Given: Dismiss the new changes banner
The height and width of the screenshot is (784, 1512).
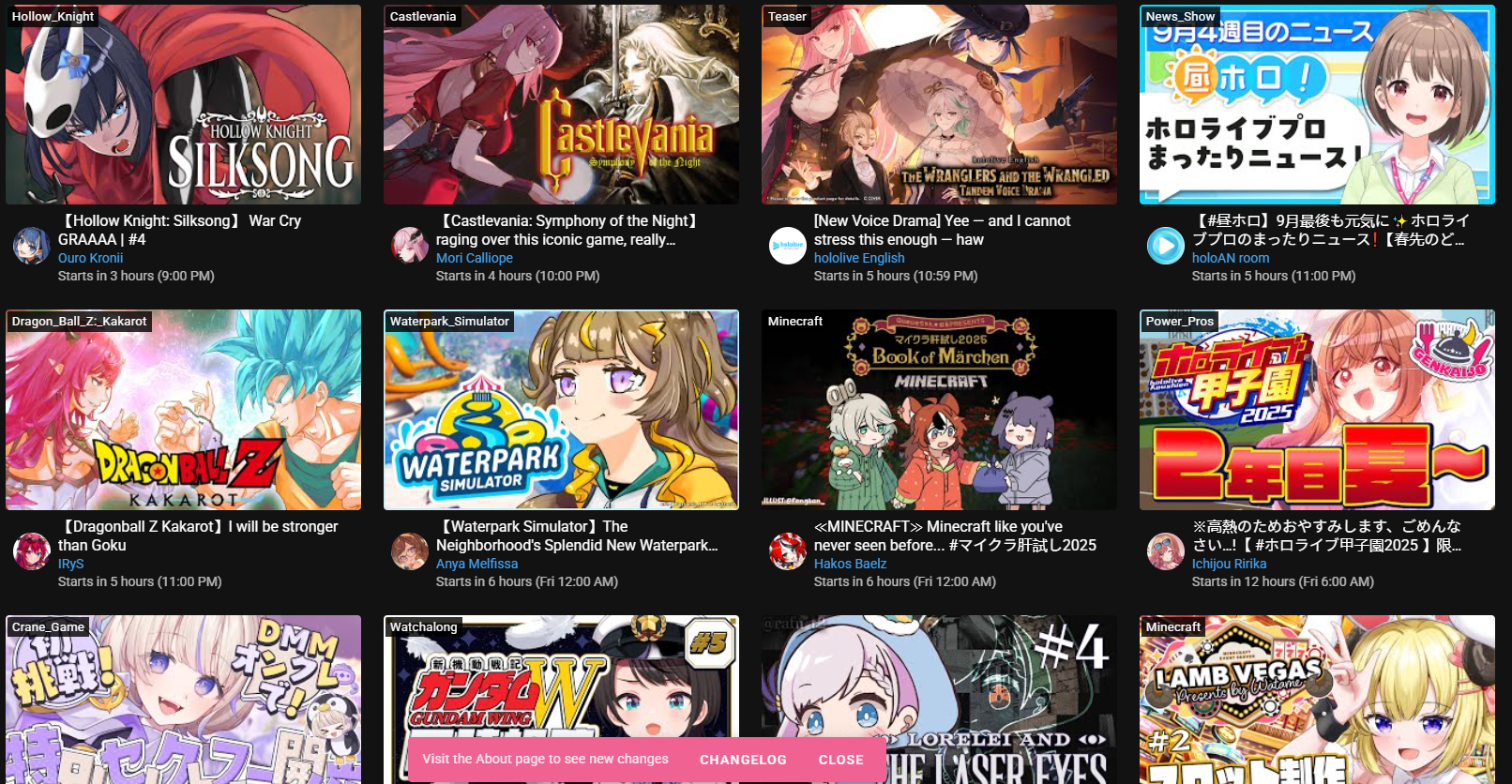Looking at the screenshot, I should 840,760.
